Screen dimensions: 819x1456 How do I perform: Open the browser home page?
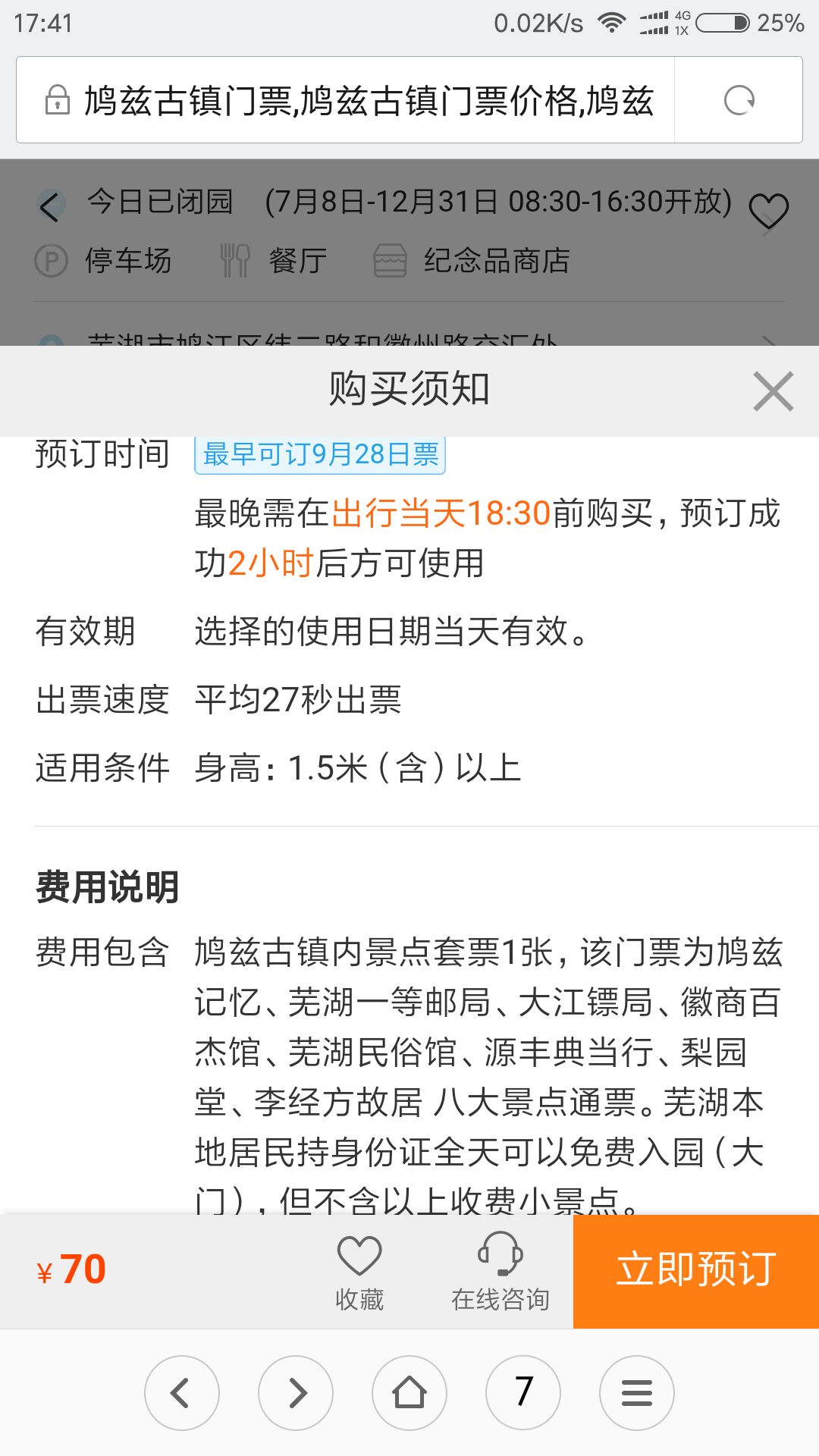pyautogui.click(x=409, y=1393)
